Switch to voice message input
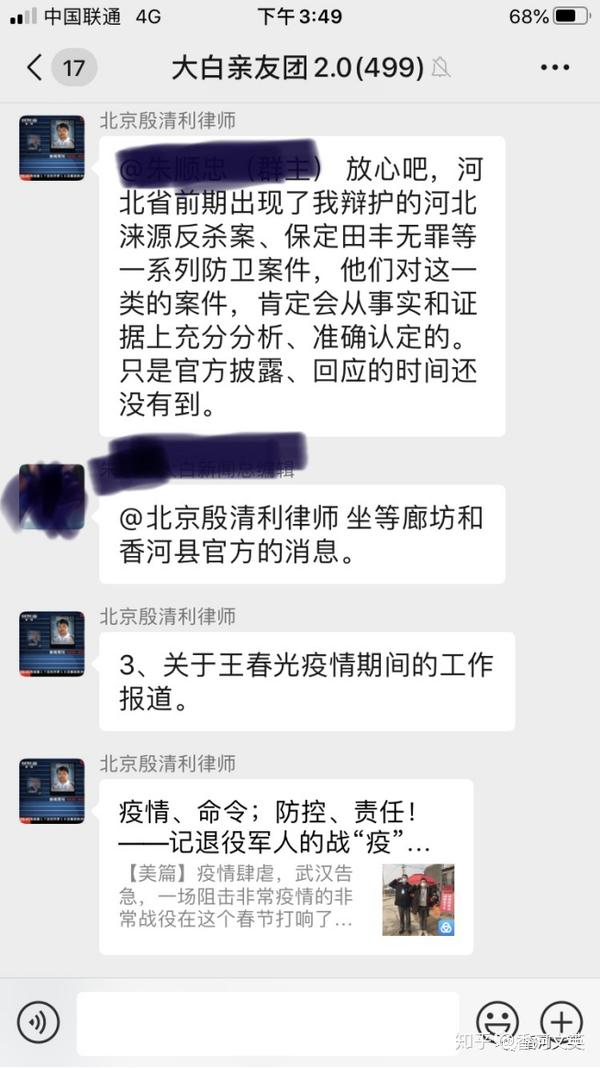Viewport: 600px width, 1068px height. tap(38, 1022)
